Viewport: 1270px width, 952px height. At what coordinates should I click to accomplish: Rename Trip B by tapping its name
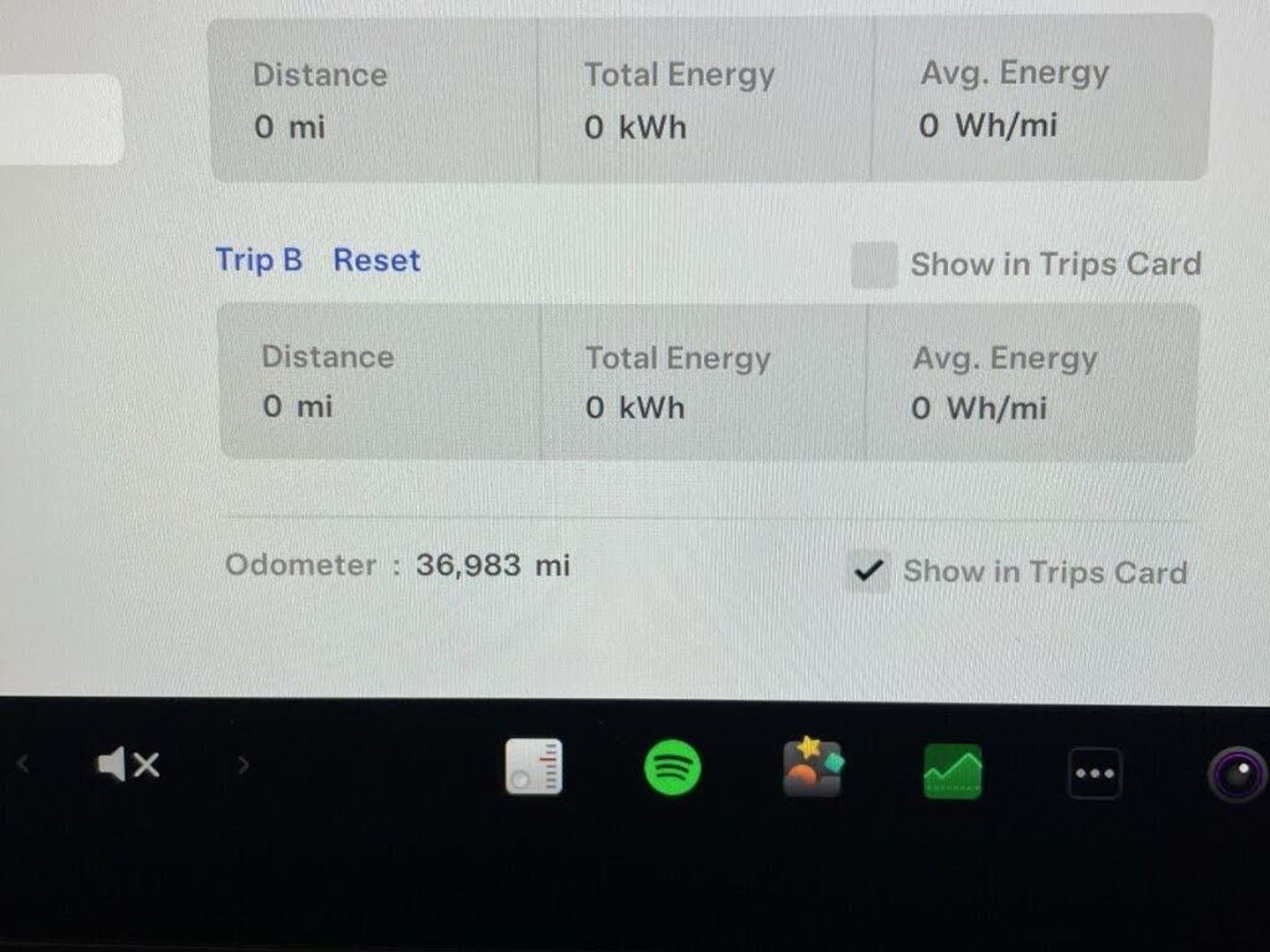point(258,260)
